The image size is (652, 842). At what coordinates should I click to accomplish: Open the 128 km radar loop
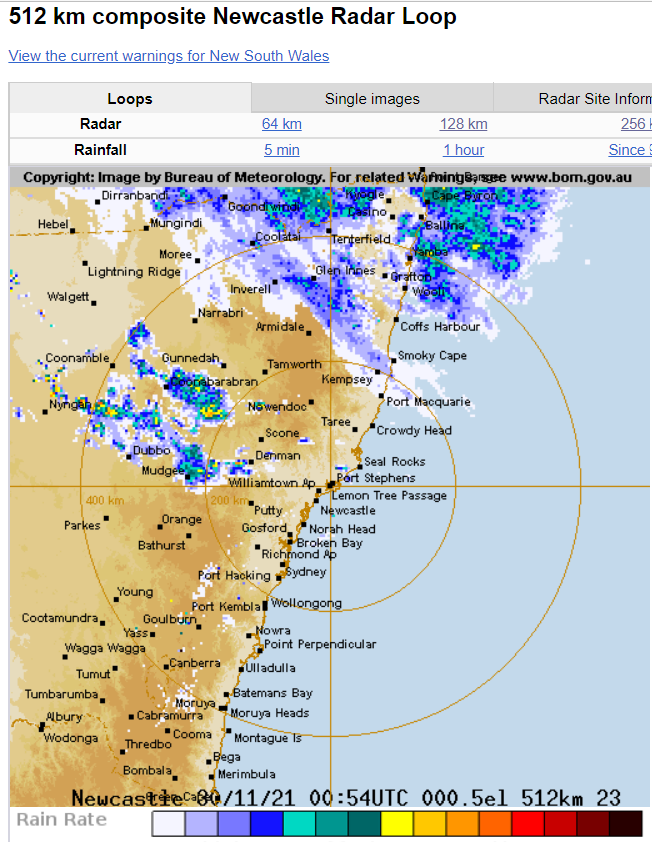click(463, 124)
